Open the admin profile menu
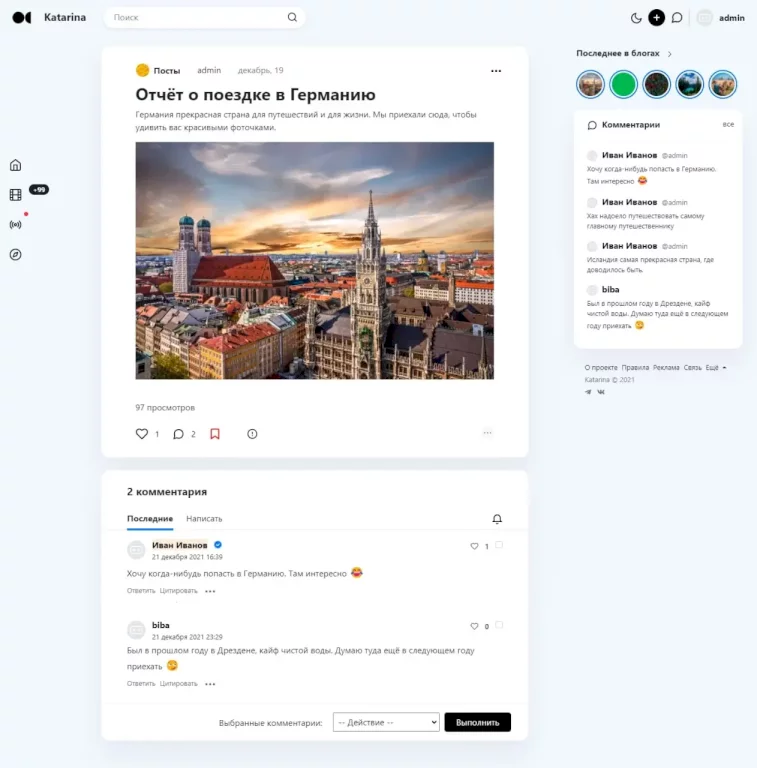 721,17
